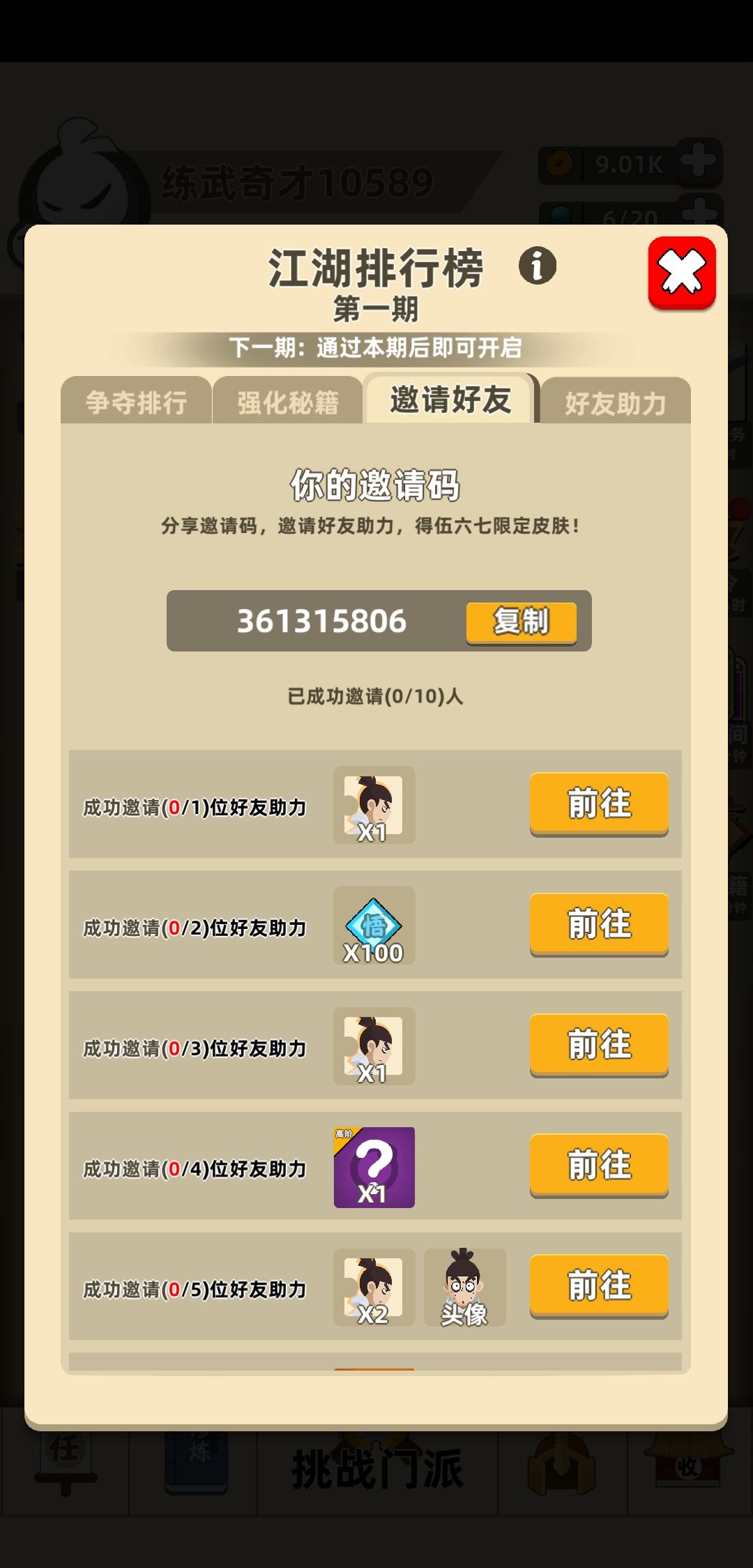Image resolution: width=753 pixels, height=1568 pixels.
Task: Switch to the 争夺排行 tab
Action: tap(136, 402)
